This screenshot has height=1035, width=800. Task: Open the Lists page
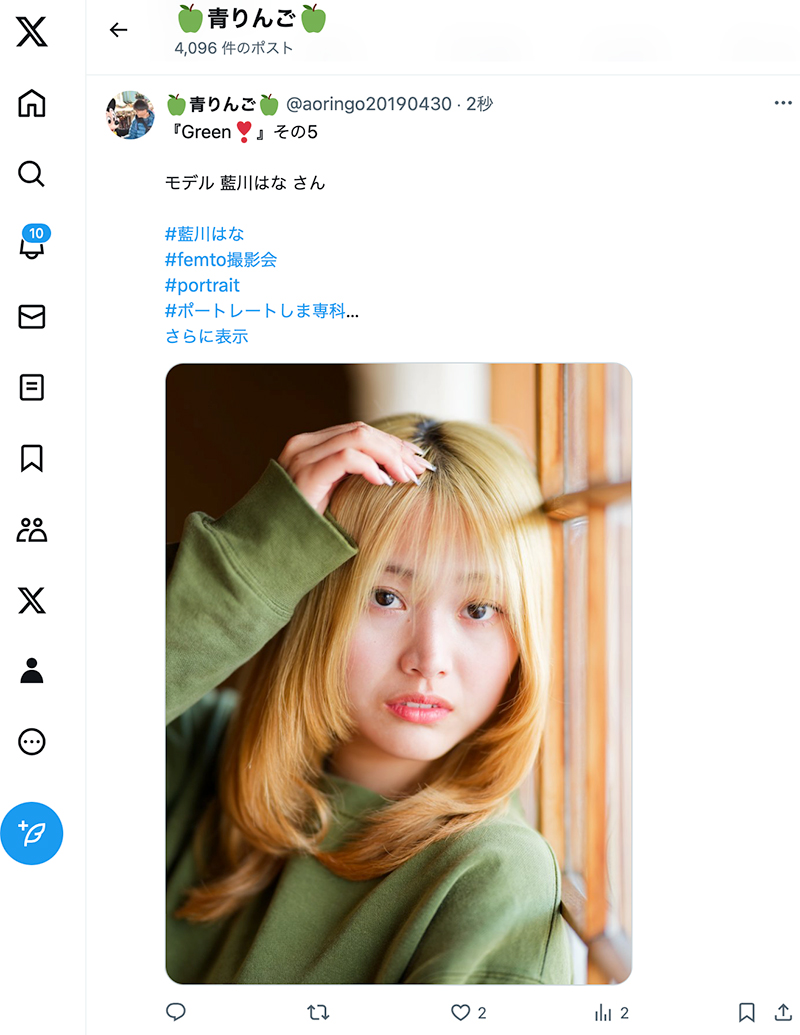(32, 387)
